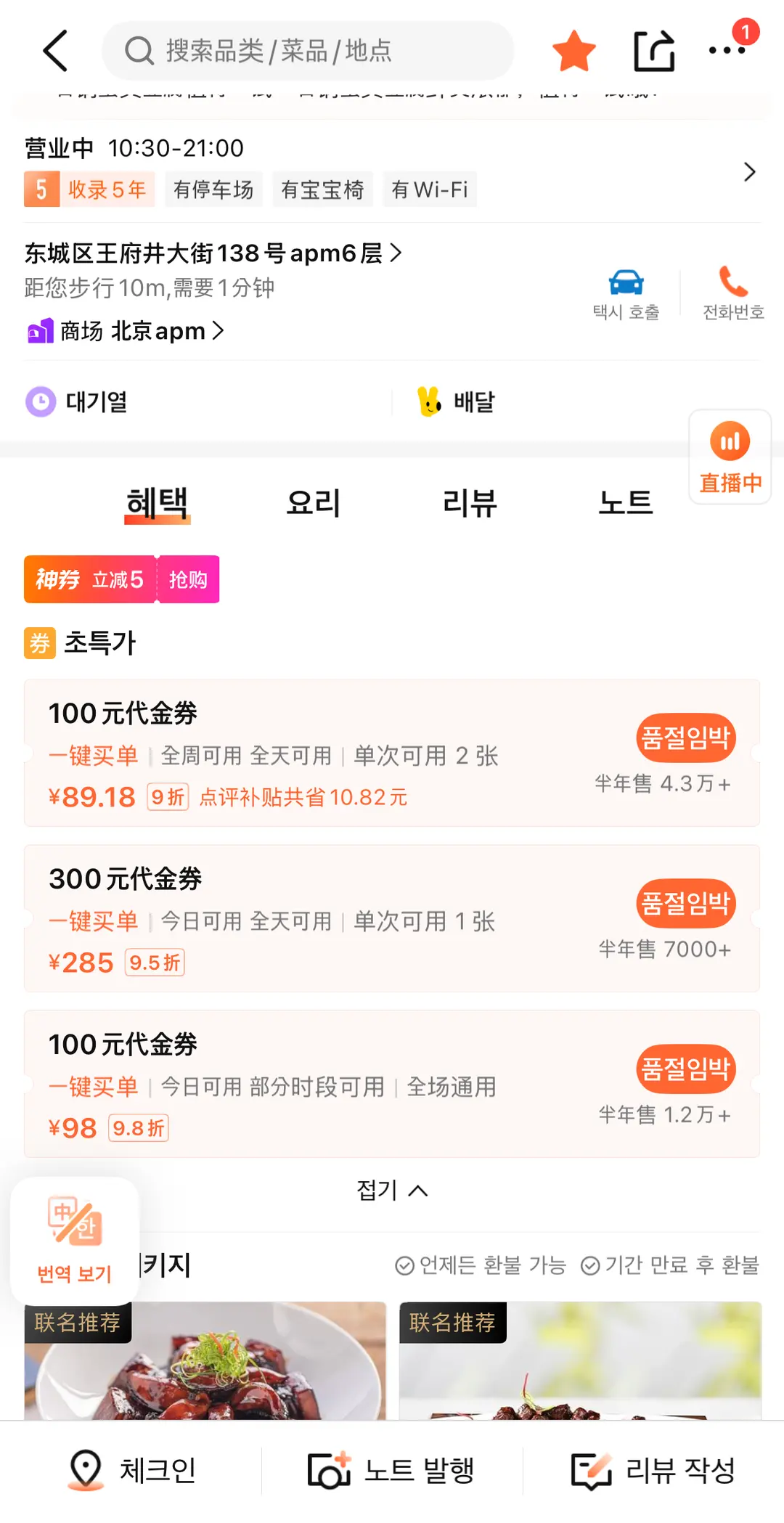Share this restaurant page
Screen dimensions: 784x1523
click(x=654, y=51)
